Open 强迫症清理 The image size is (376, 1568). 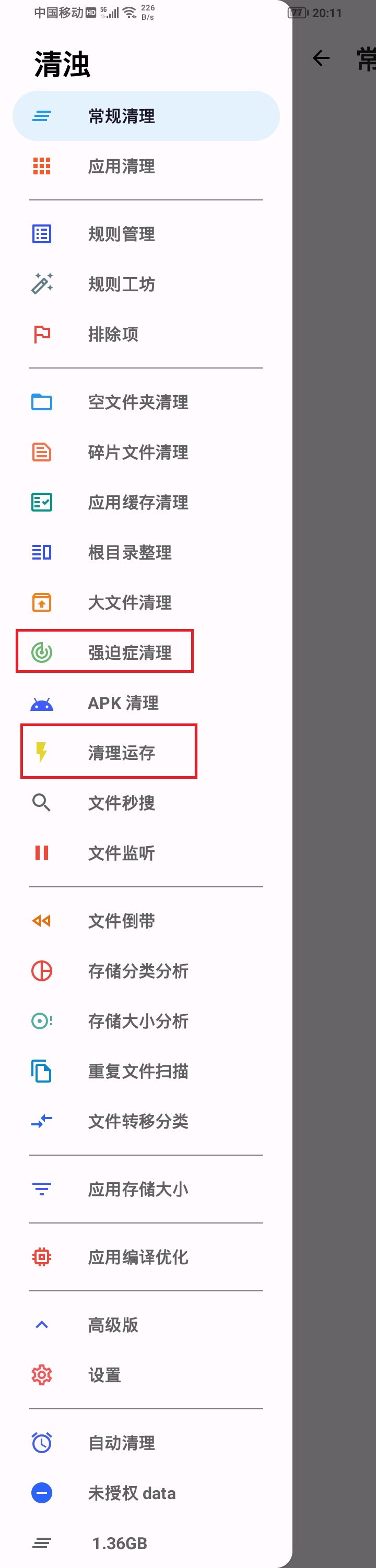[x=130, y=652]
